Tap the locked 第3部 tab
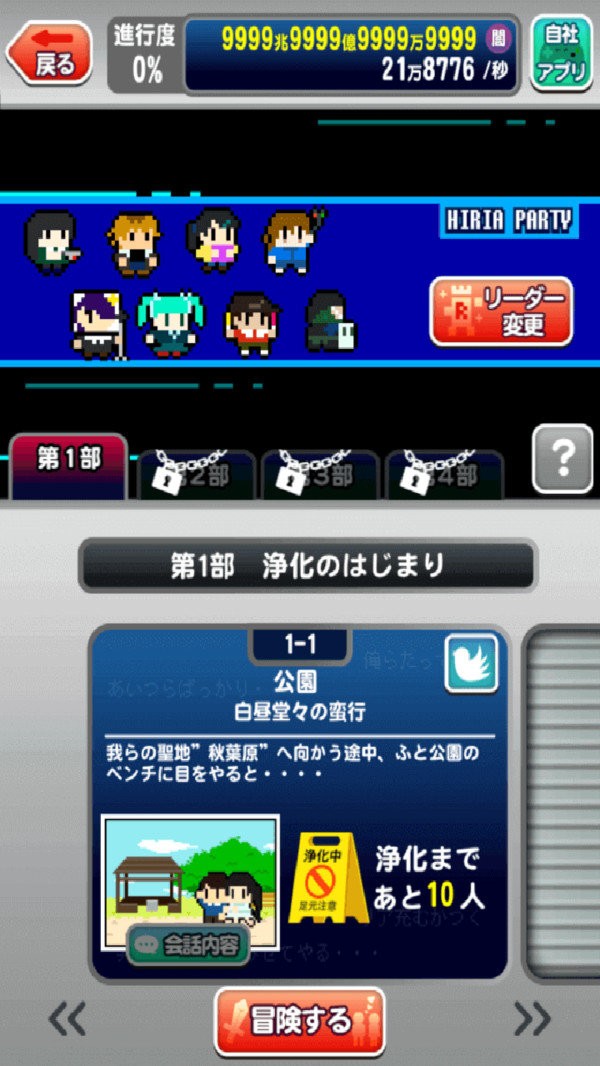Image resolution: width=600 pixels, height=1066 pixels. [320, 474]
